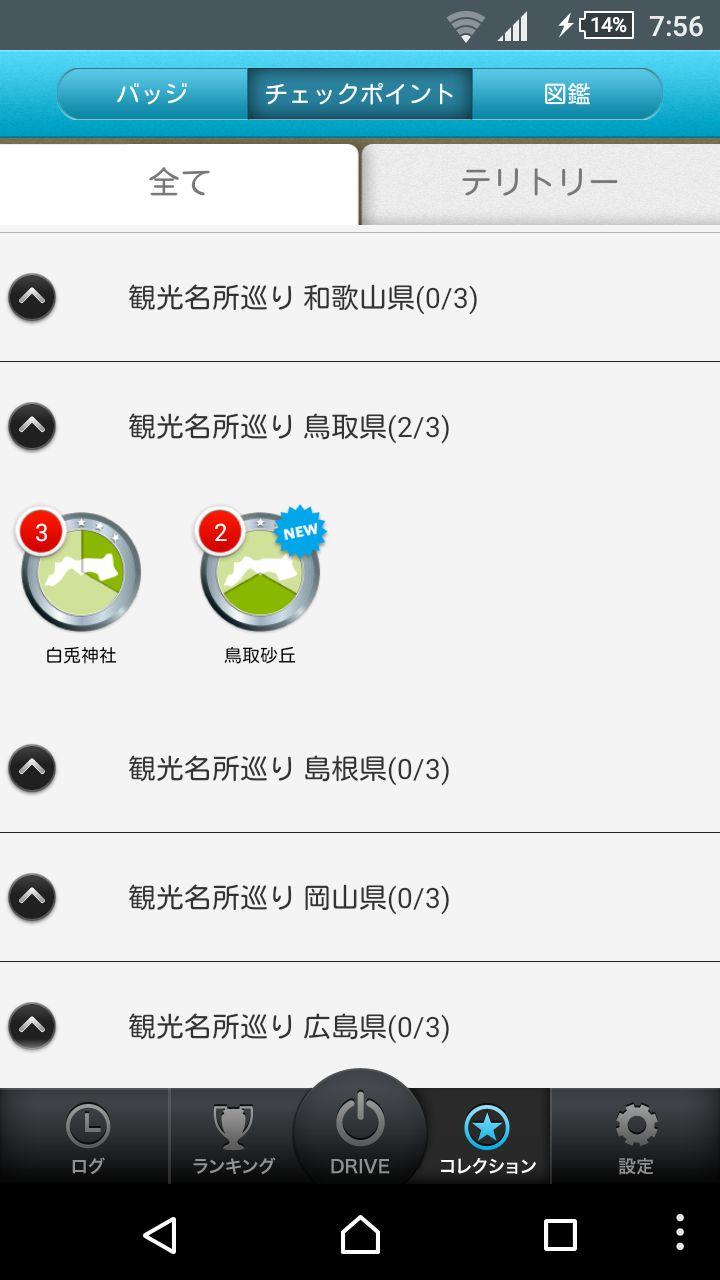Image resolution: width=720 pixels, height=1280 pixels.
Task: Open the 図鑑 segment
Action: click(x=567, y=94)
